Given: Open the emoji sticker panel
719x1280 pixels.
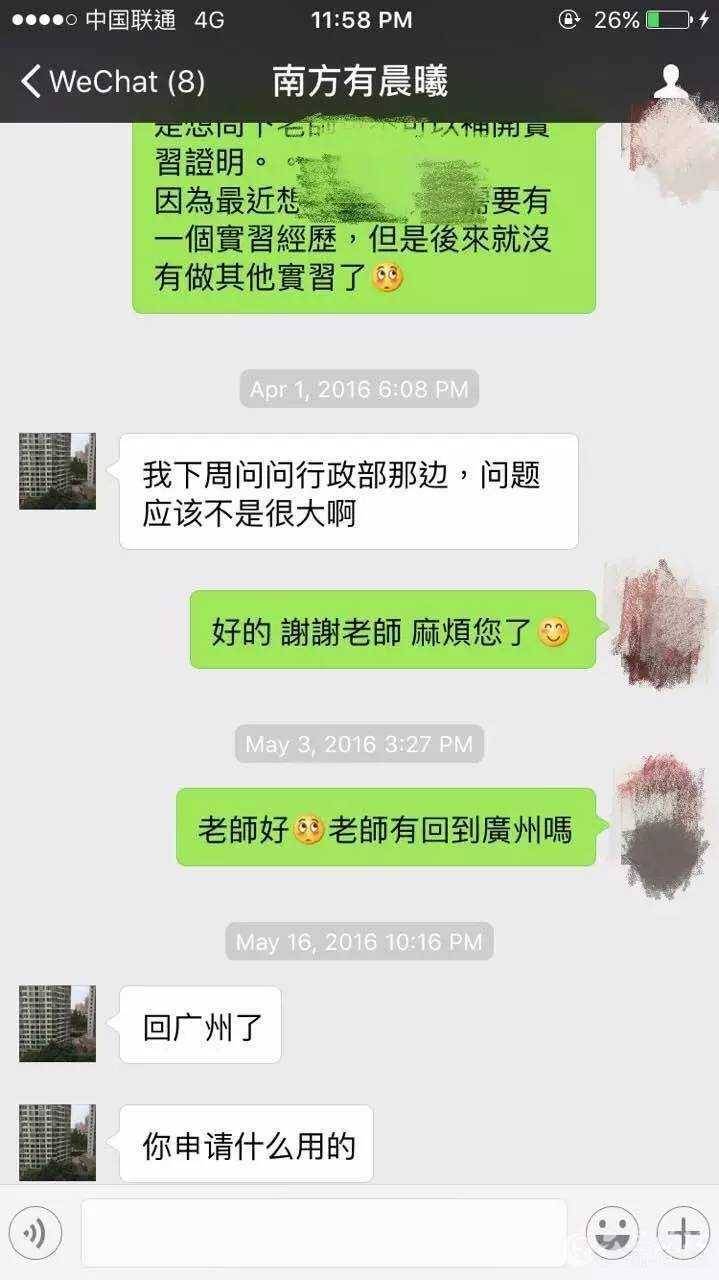Looking at the screenshot, I should [612, 1233].
